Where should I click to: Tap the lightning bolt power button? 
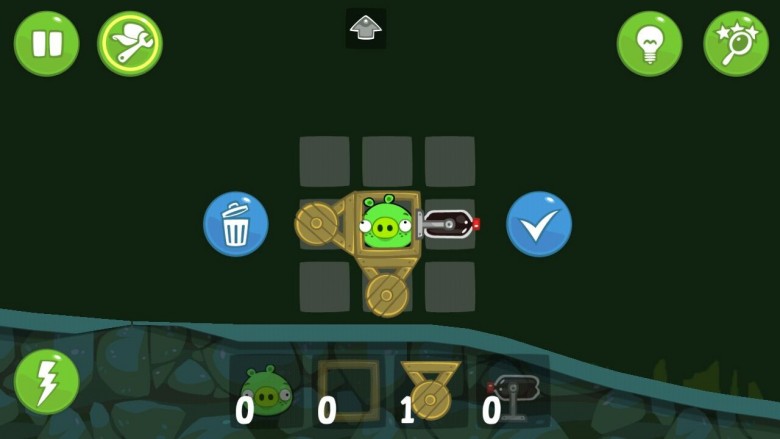46,381
